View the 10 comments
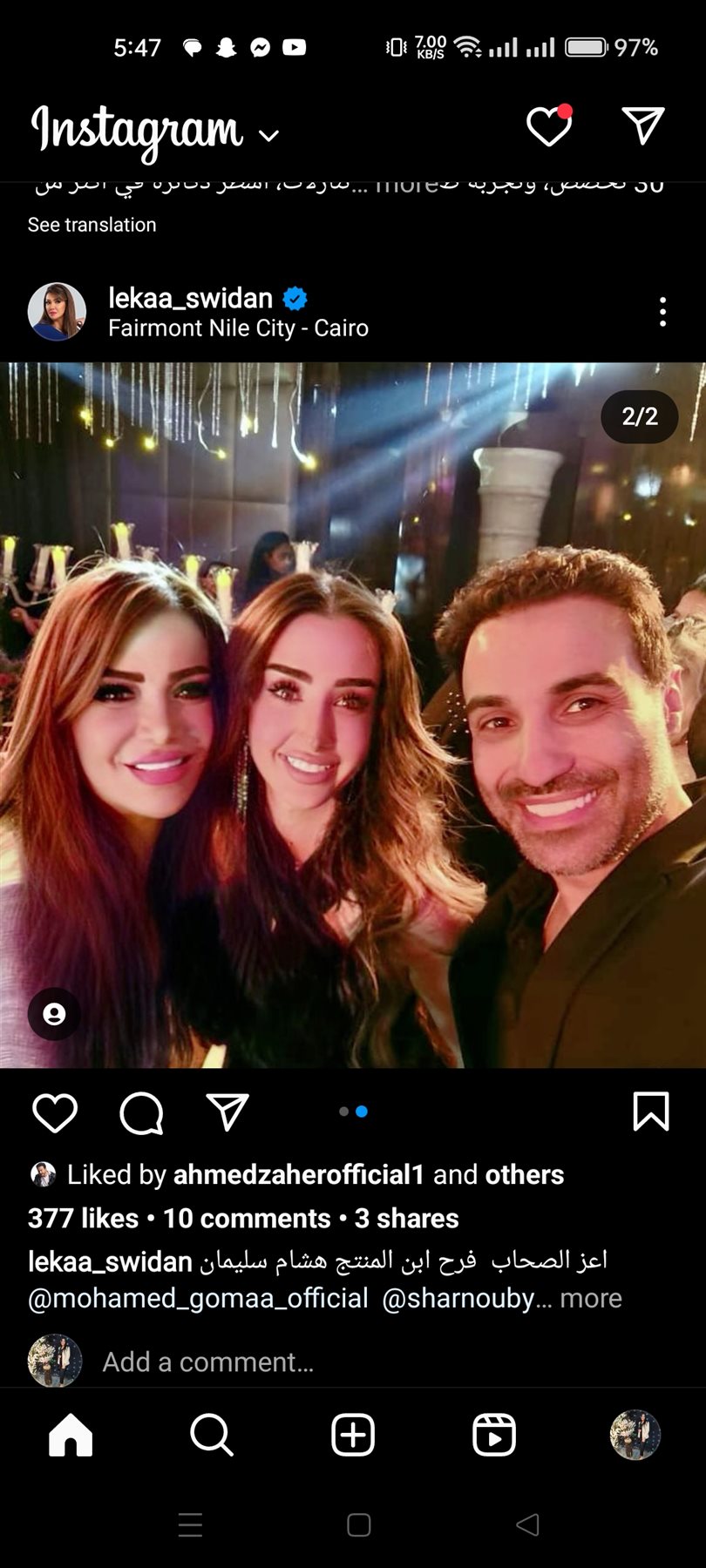Image resolution: width=706 pixels, height=1568 pixels. (247, 1218)
